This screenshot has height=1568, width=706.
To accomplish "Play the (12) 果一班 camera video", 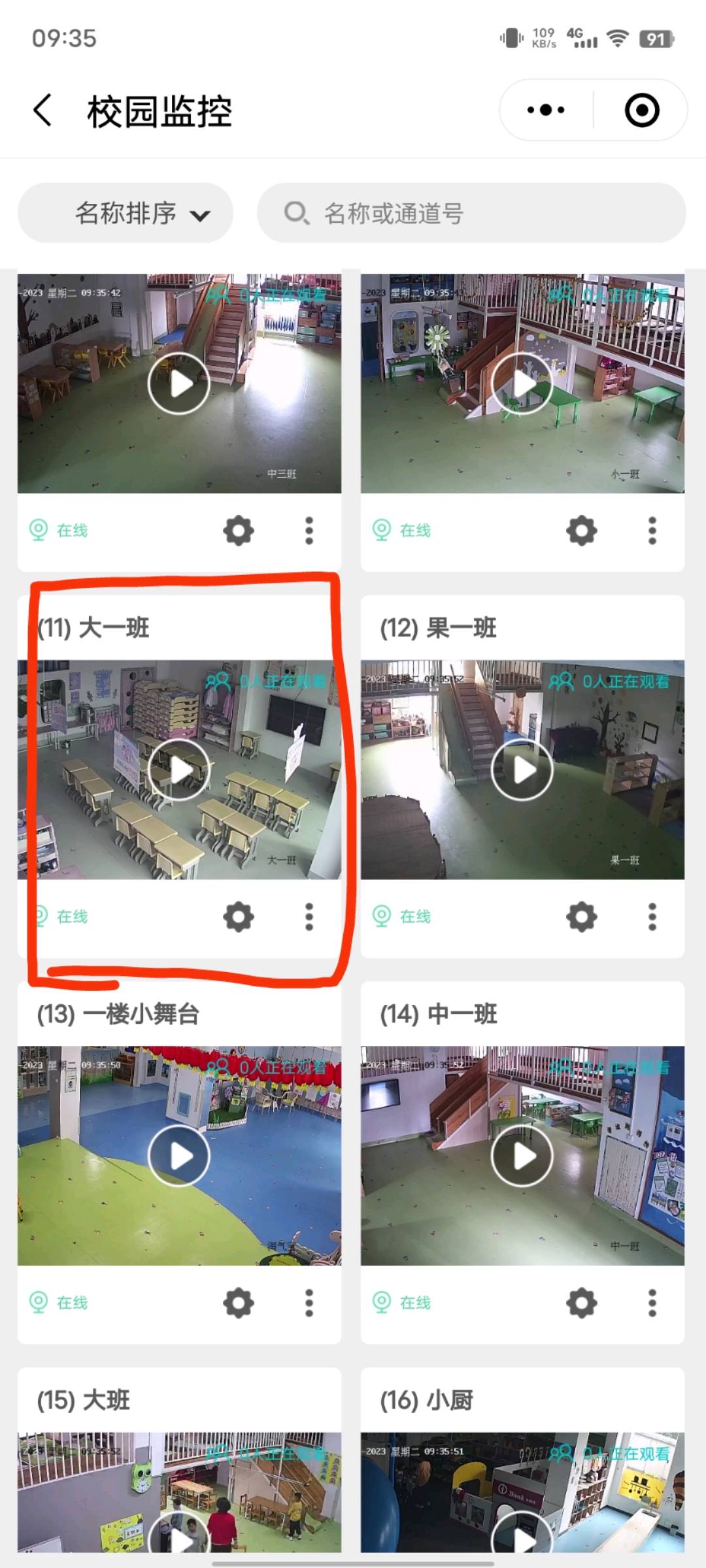I will [522, 770].
